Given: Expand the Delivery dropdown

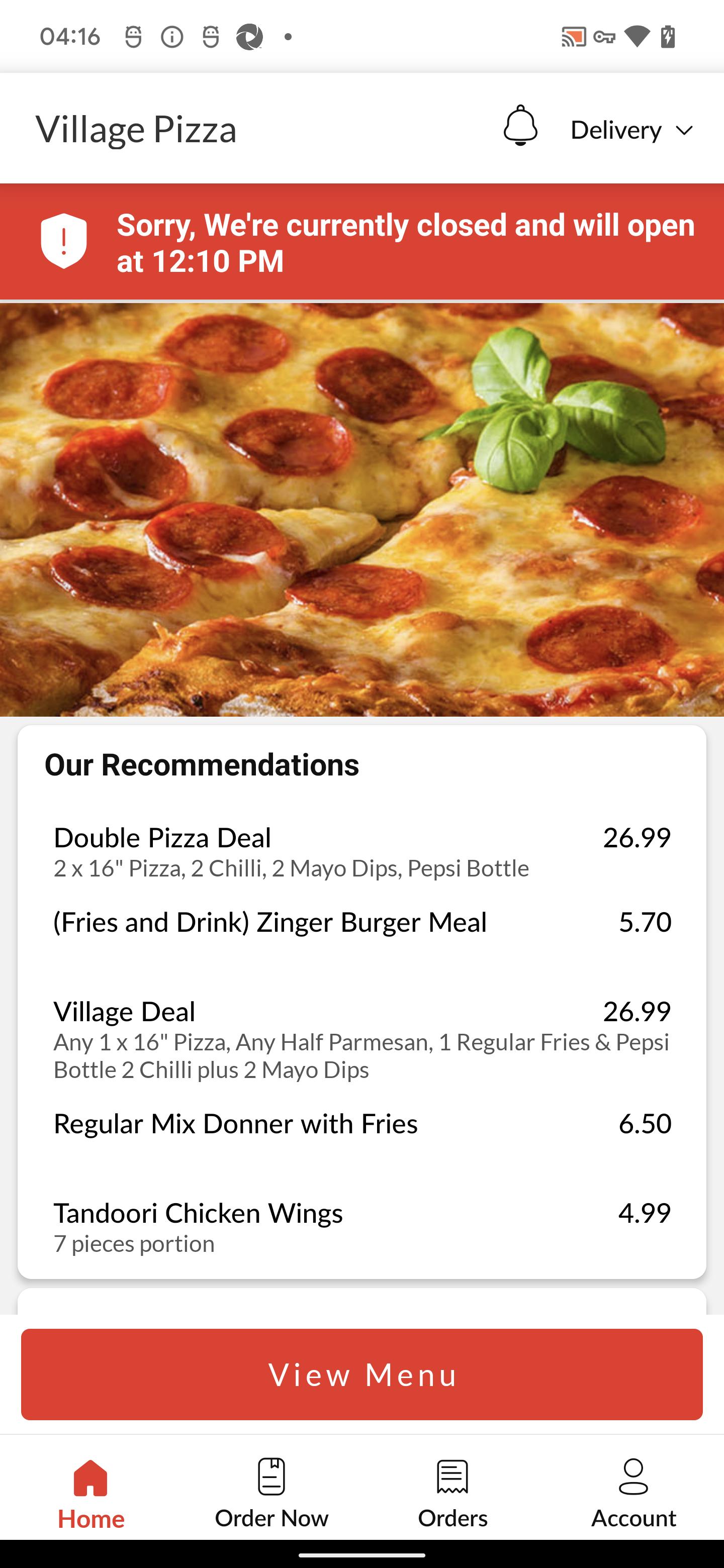Looking at the screenshot, I should coord(631,130).
